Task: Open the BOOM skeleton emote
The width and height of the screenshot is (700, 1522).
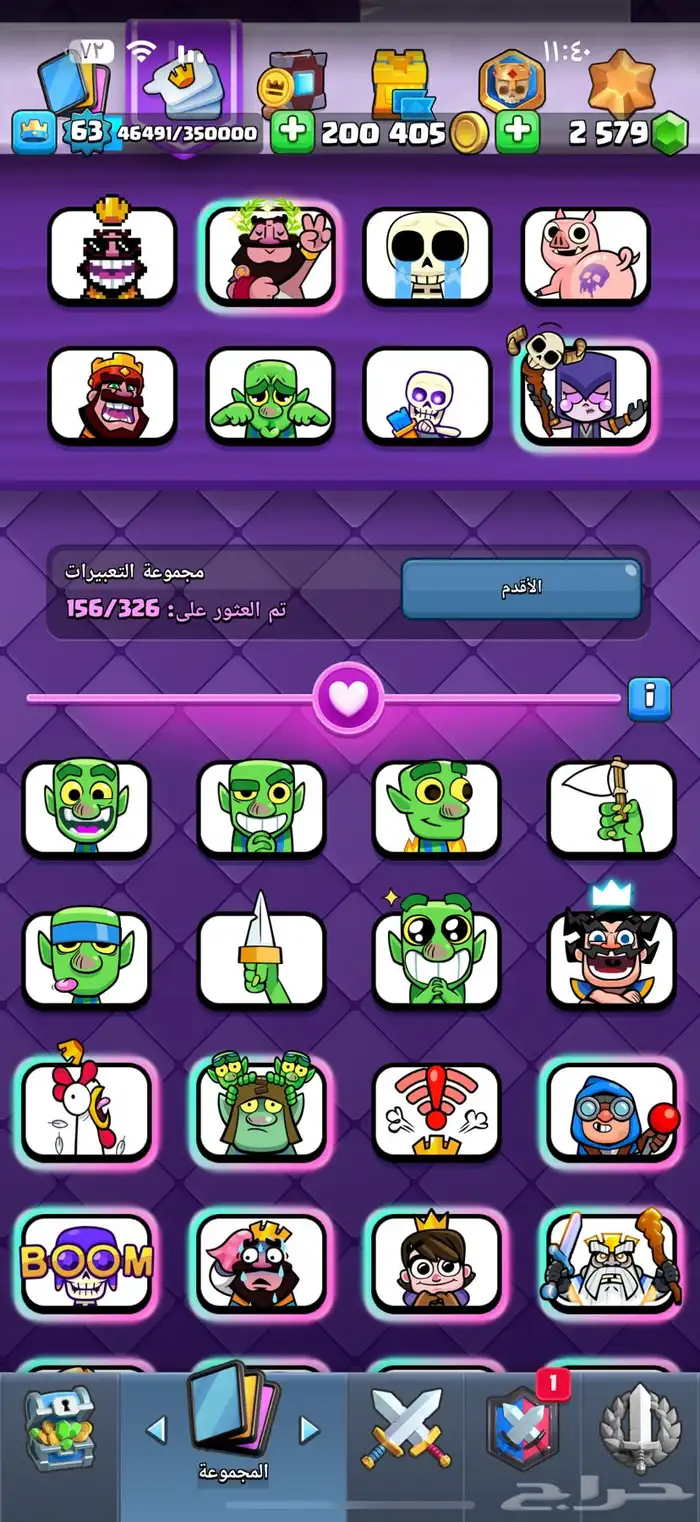Action: (87, 1262)
